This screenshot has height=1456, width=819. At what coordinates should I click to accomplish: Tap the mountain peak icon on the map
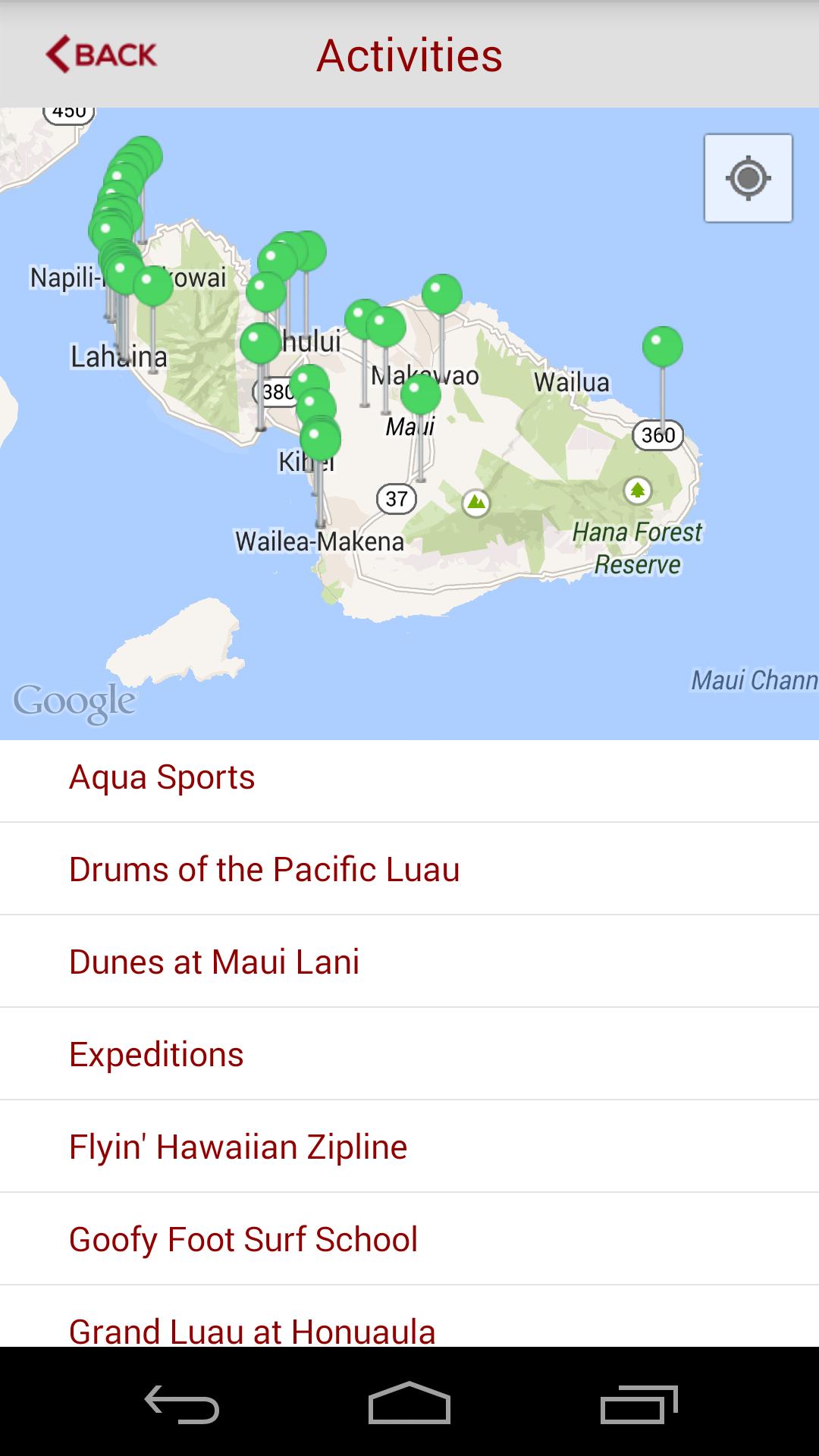coord(475,503)
